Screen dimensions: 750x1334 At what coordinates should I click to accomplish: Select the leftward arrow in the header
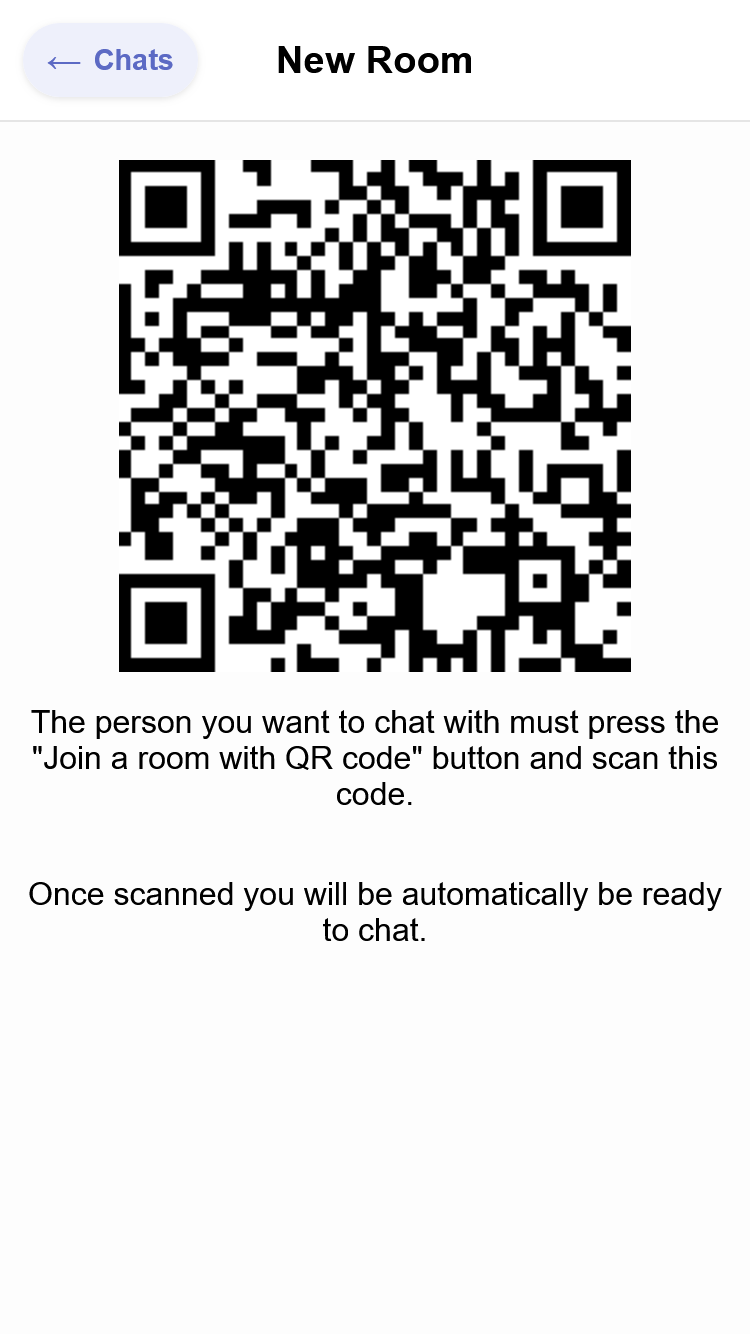click(63, 62)
